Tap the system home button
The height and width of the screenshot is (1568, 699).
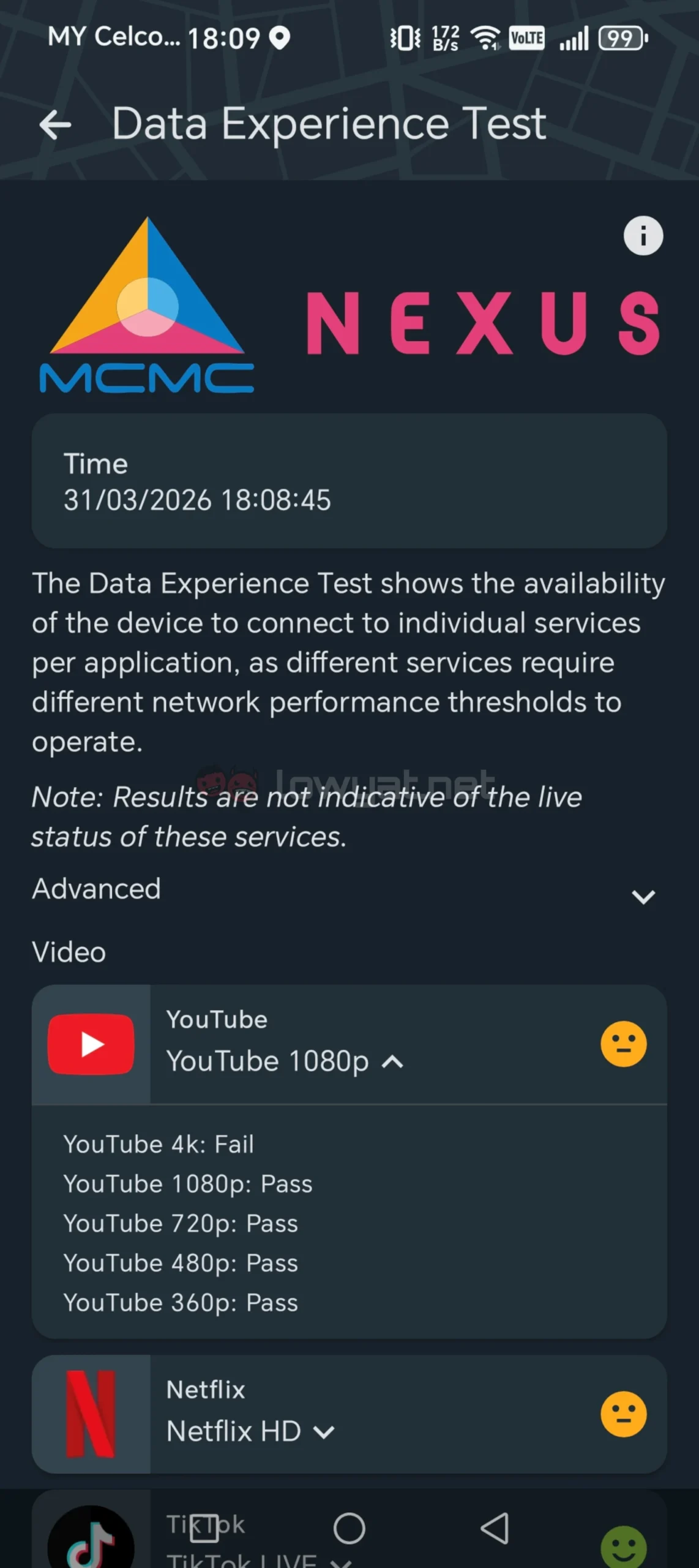(x=349, y=1529)
